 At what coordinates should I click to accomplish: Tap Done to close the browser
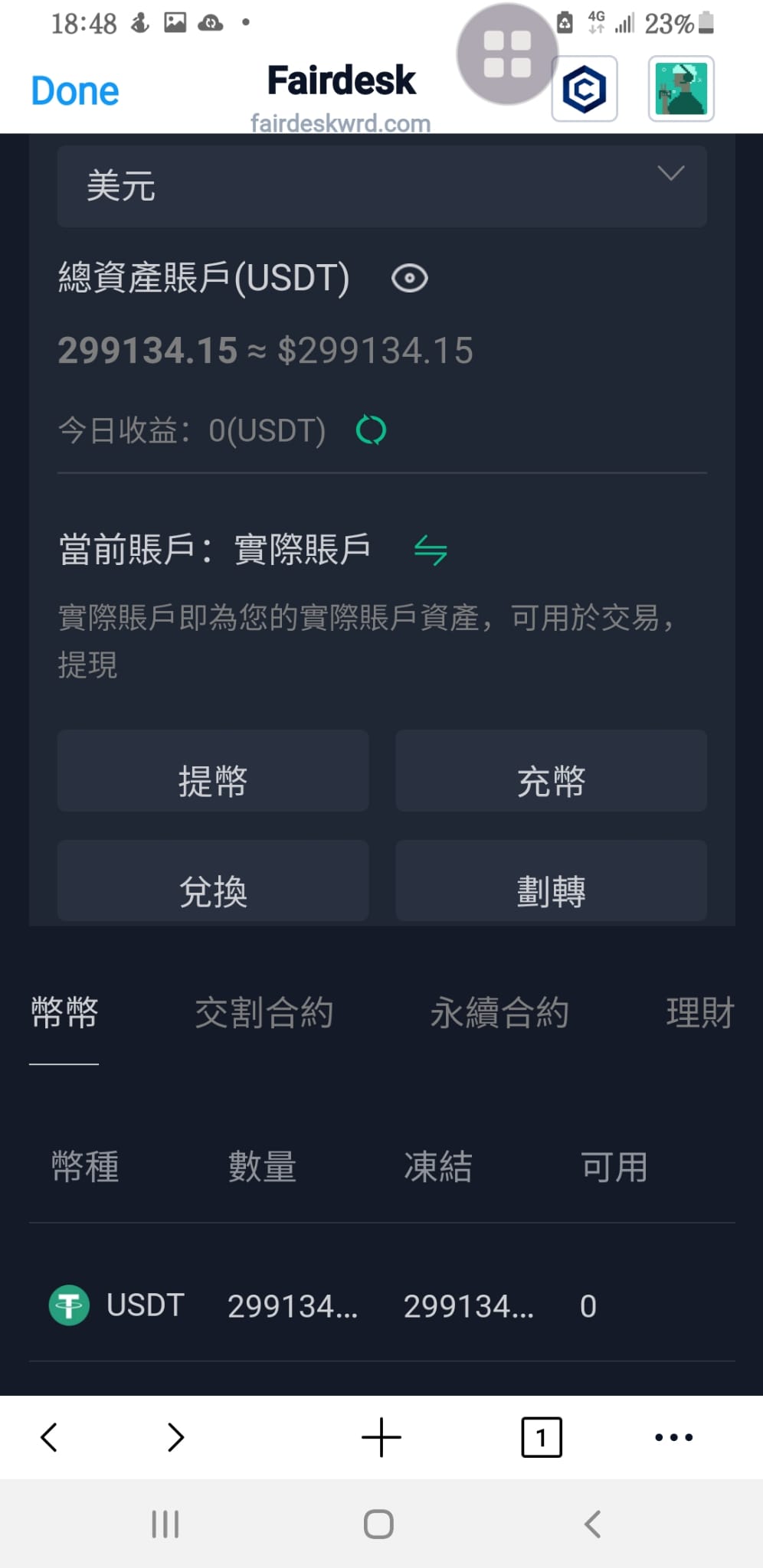tap(75, 92)
